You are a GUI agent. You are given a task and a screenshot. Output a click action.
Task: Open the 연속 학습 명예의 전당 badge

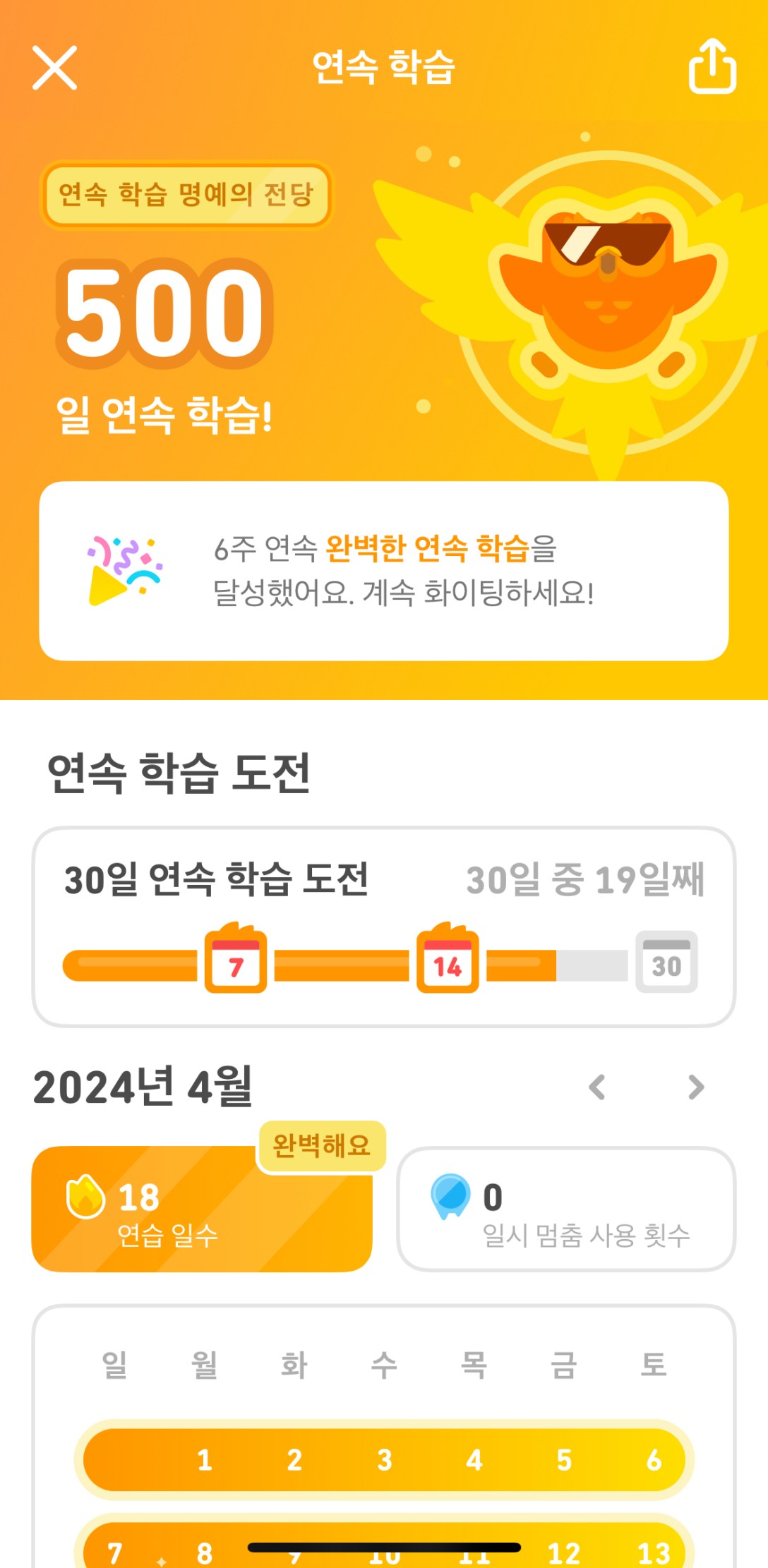[186, 195]
